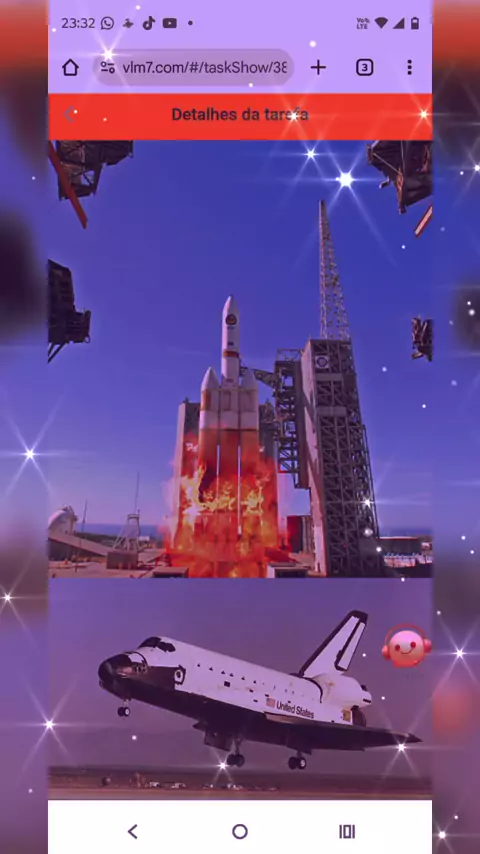Open the recent apps view
Viewport: 480px width, 854px height.
(x=347, y=831)
